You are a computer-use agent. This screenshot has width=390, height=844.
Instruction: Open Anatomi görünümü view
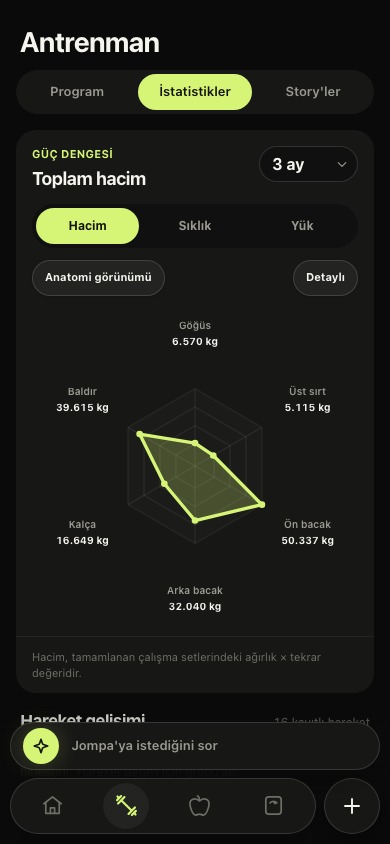[98, 278]
